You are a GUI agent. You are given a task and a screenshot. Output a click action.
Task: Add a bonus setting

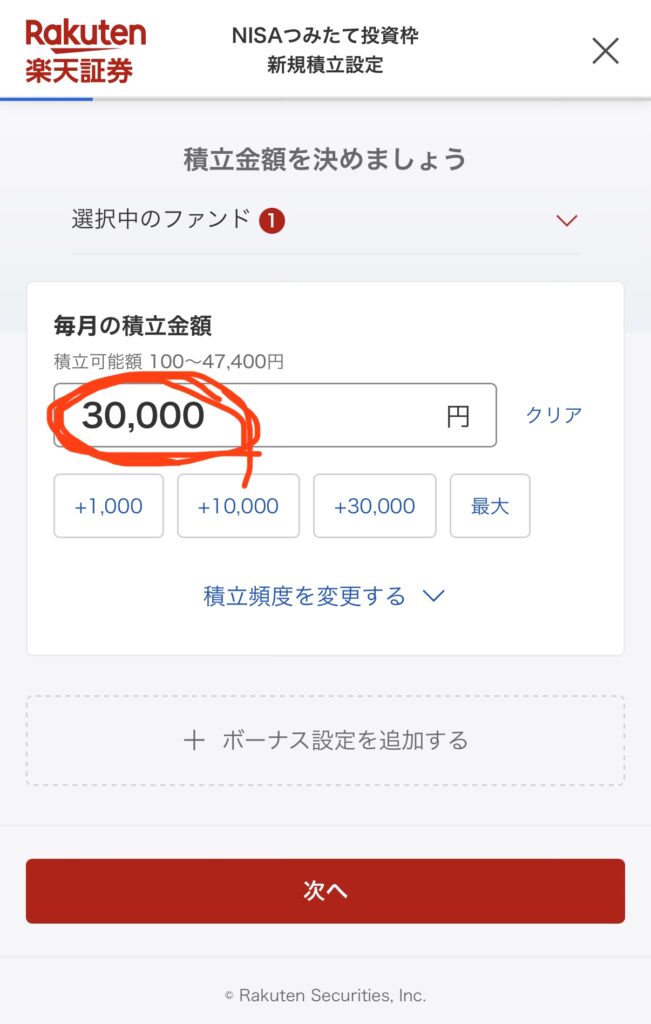[325, 741]
